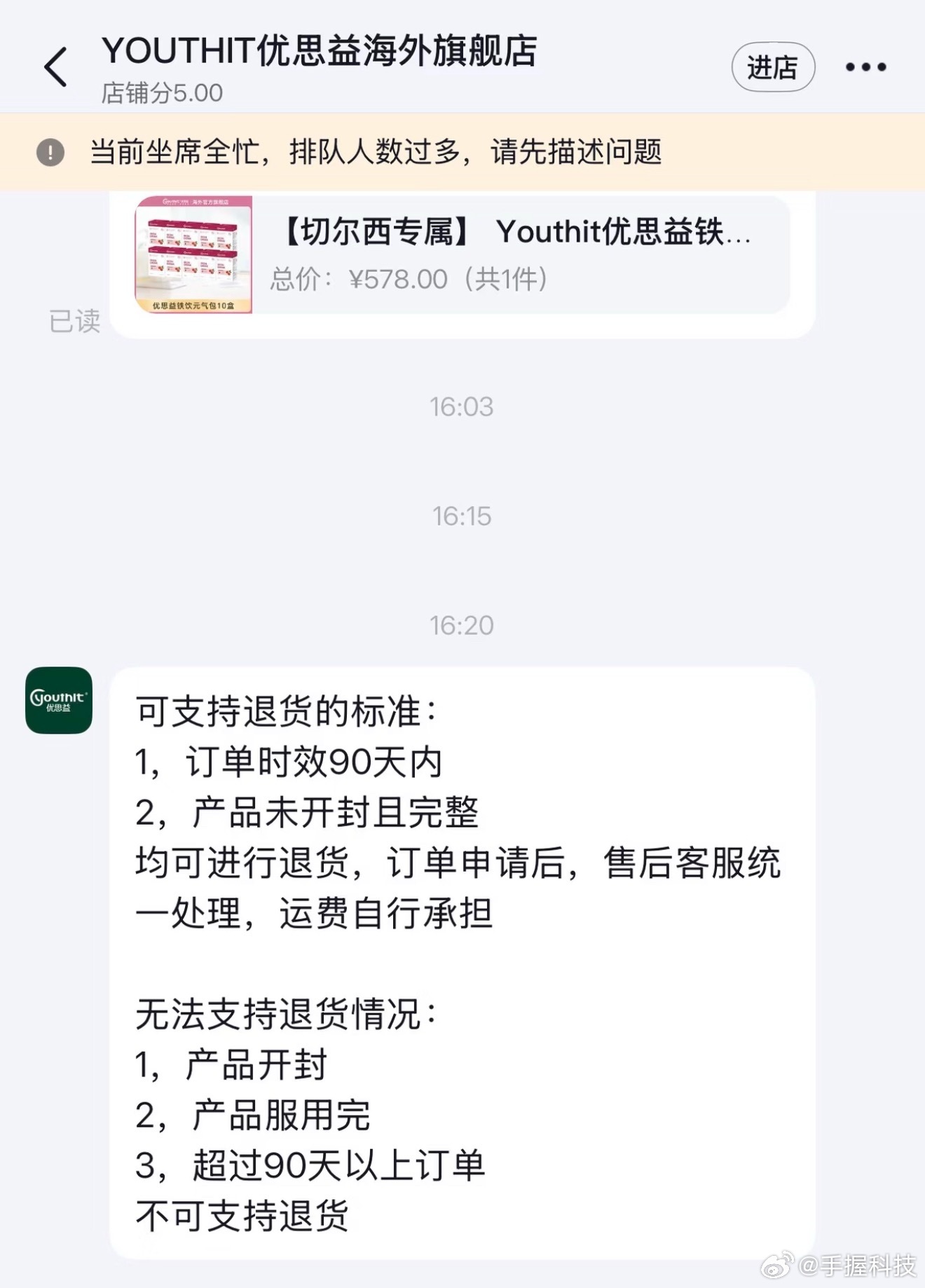The width and height of the screenshot is (925, 1288).
Task: Click the exclamation notice icon in the banner
Action: click(x=51, y=153)
